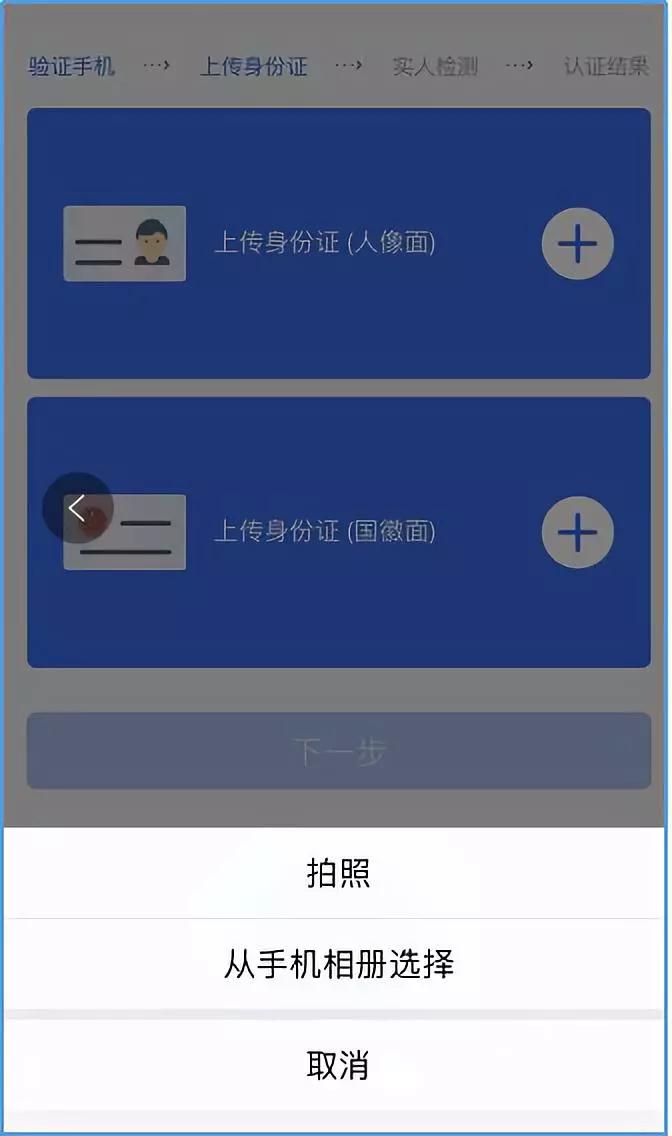Add the portrait side (人像面) ID photo
The height and width of the screenshot is (1136, 672).
[x=577, y=243]
